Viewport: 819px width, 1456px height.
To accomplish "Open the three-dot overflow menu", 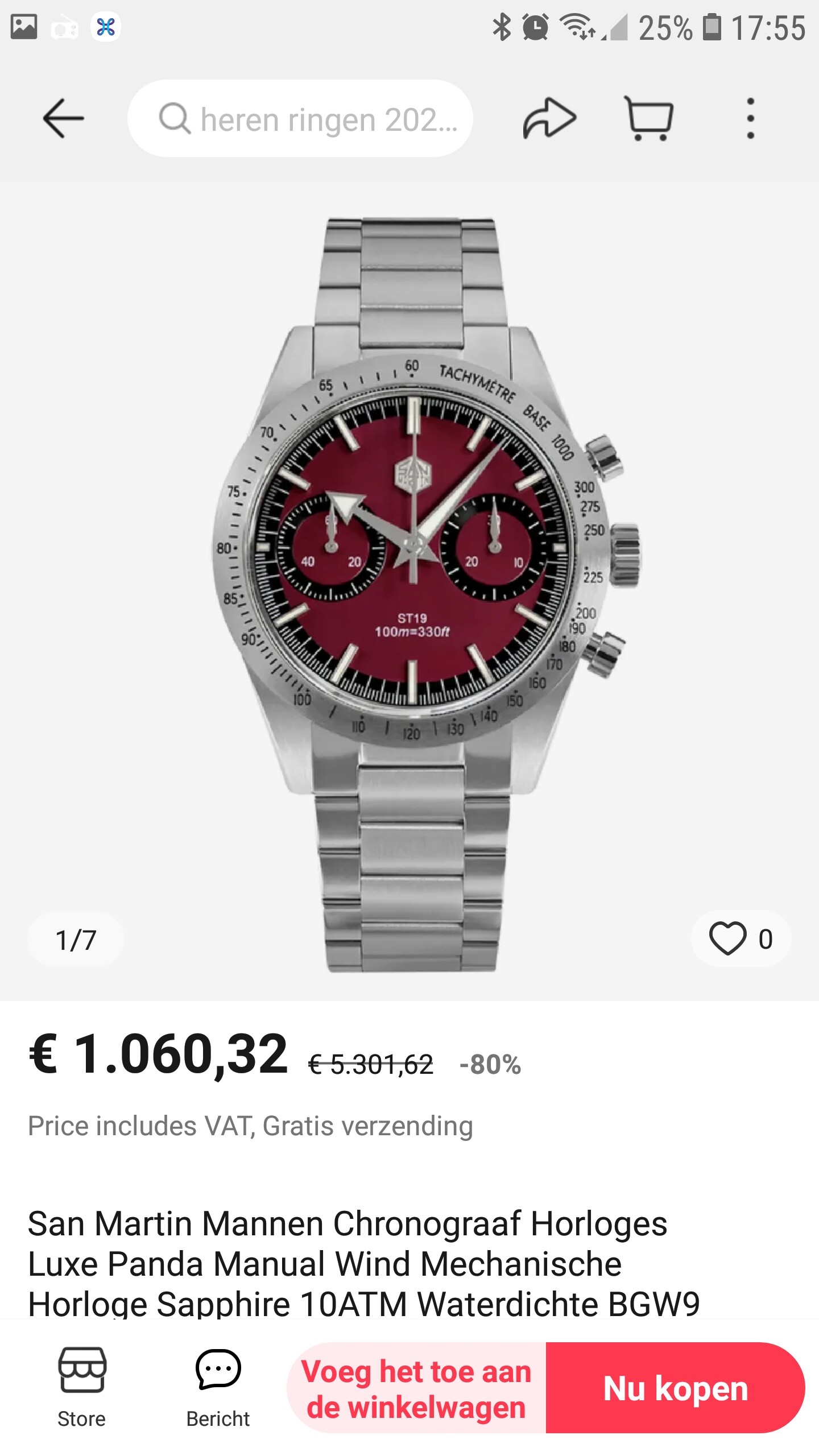I will click(x=750, y=118).
